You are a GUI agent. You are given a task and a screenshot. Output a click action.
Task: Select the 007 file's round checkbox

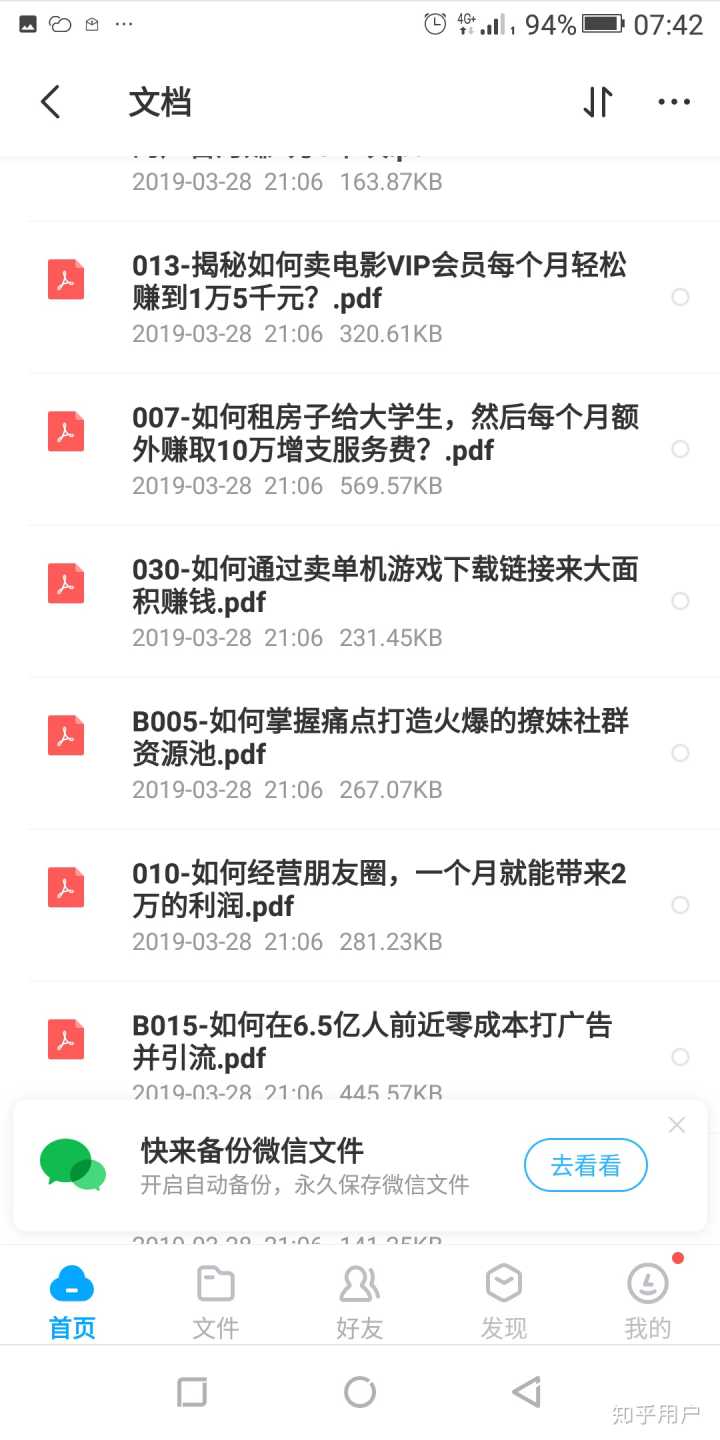tap(680, 449)
